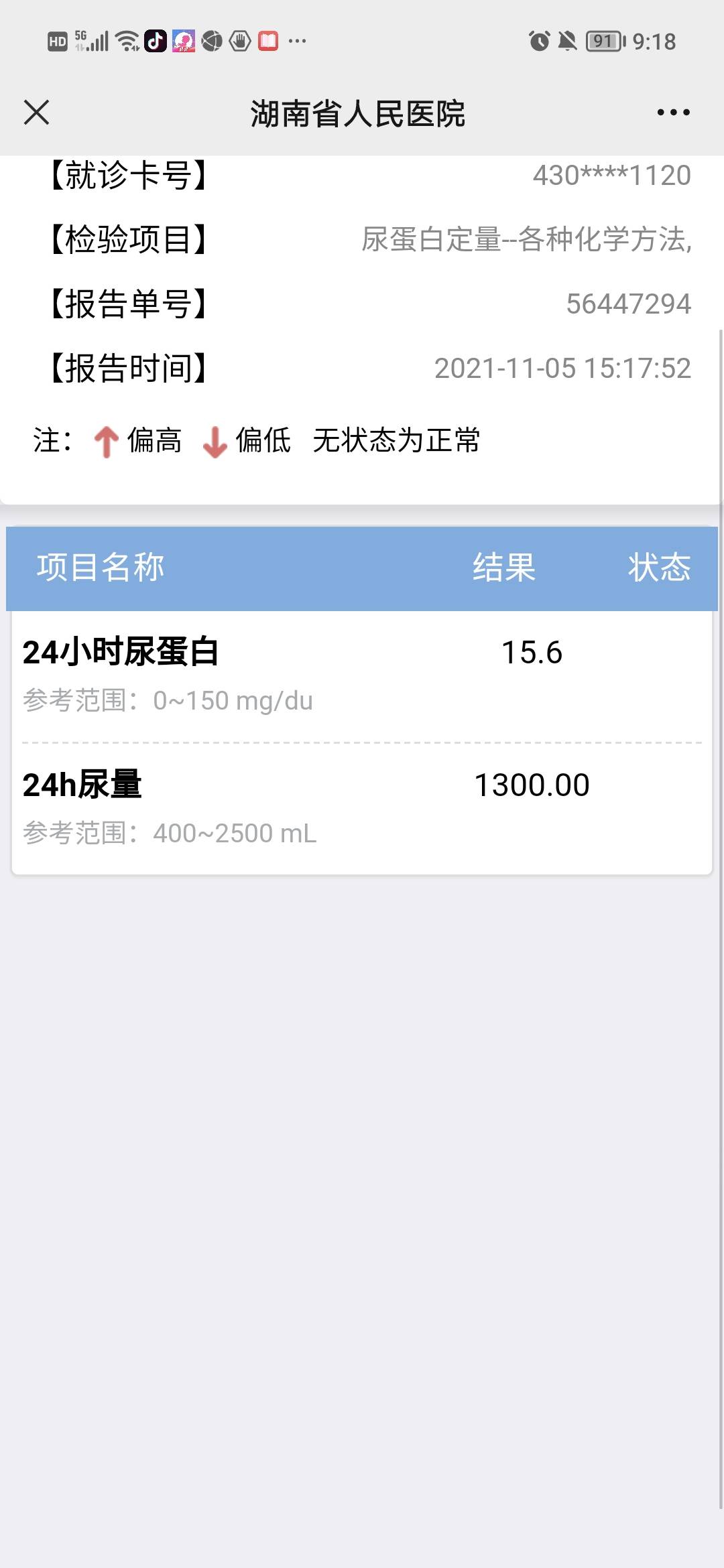Tap the pink app icon in status bar
The height and width of the screenshot is (1568, 724).
pyautogui.click(x=184, y=42)
